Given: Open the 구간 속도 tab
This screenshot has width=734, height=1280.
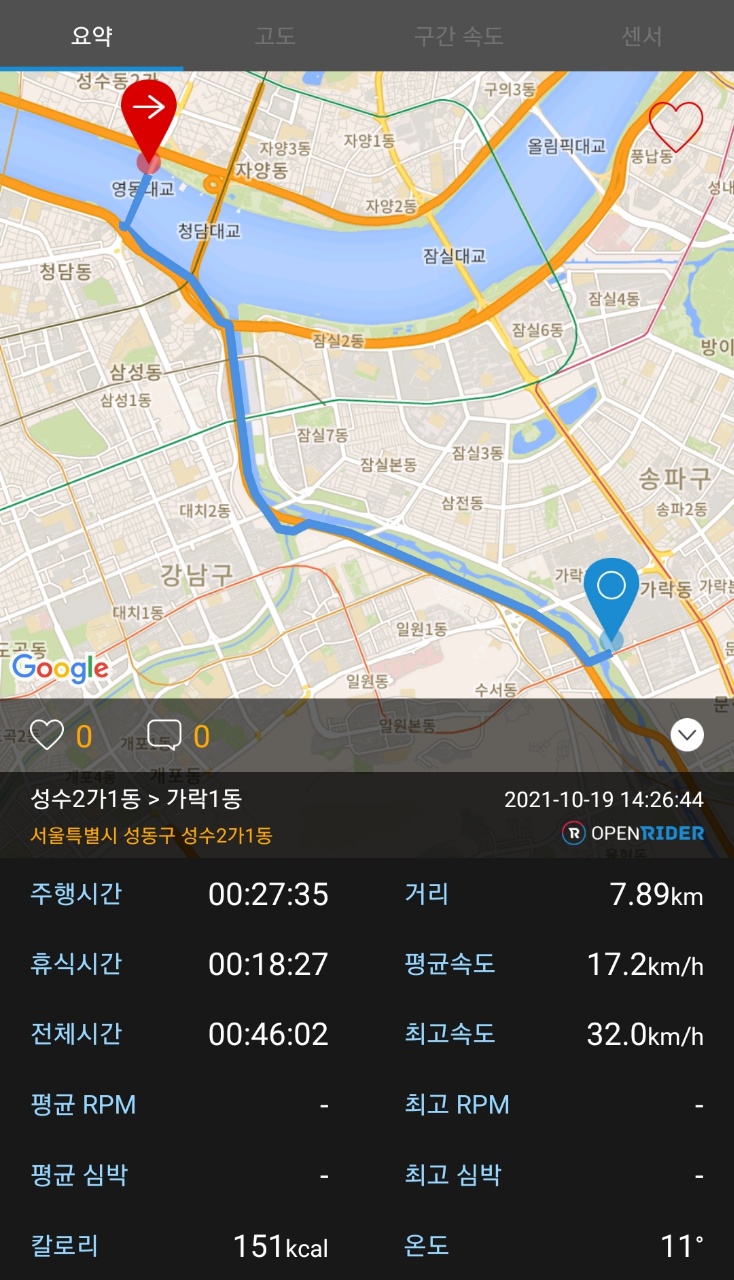Looking at the screenshot, I should [x=458, y=37].
